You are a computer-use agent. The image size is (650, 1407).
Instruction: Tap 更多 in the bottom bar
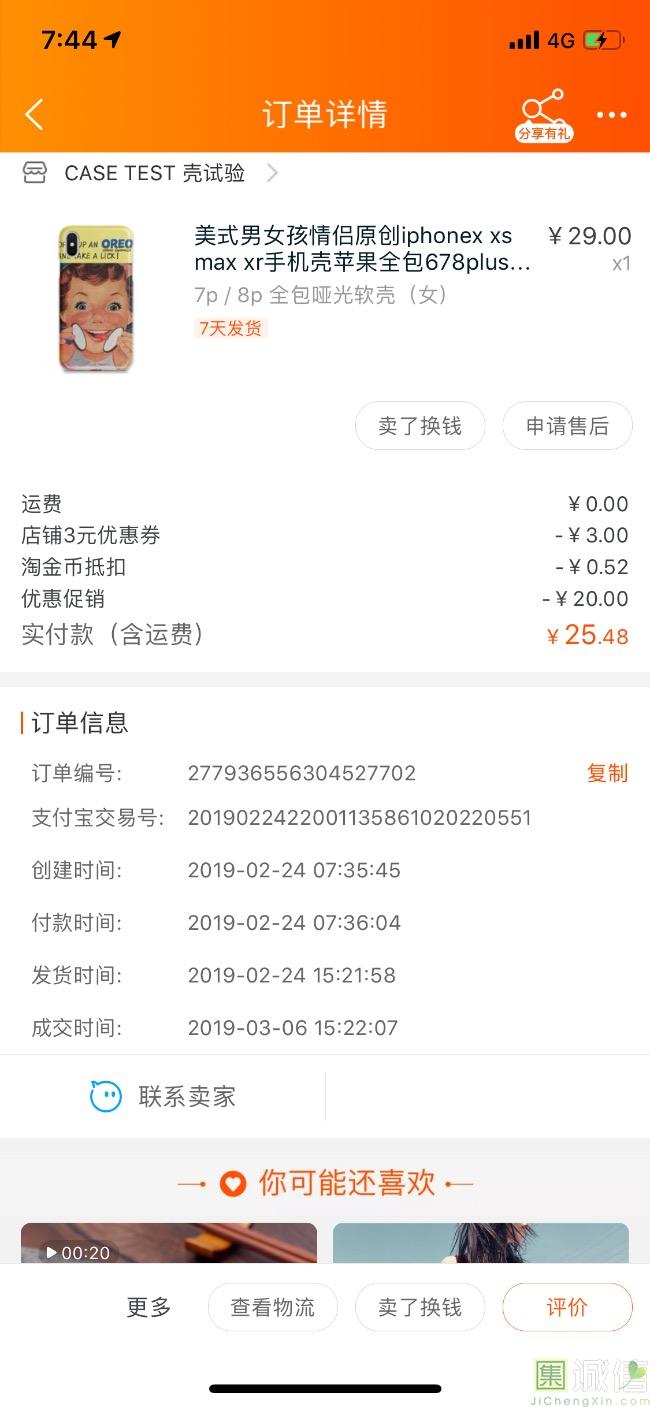[149, 1307]
